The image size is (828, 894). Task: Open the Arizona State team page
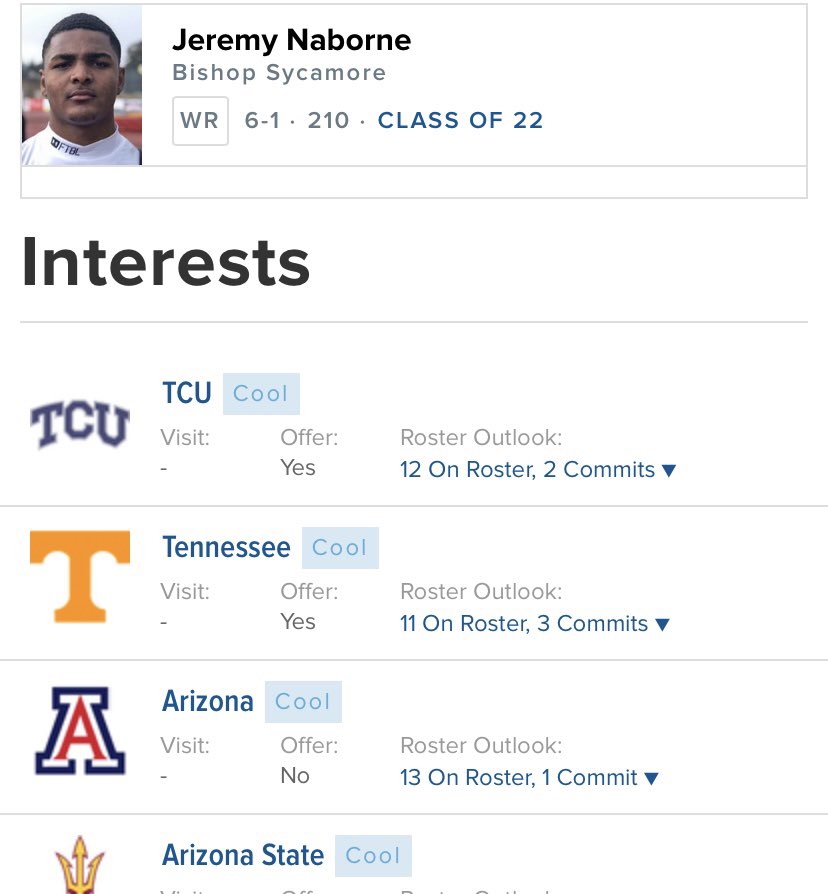[x=243, y=856]
